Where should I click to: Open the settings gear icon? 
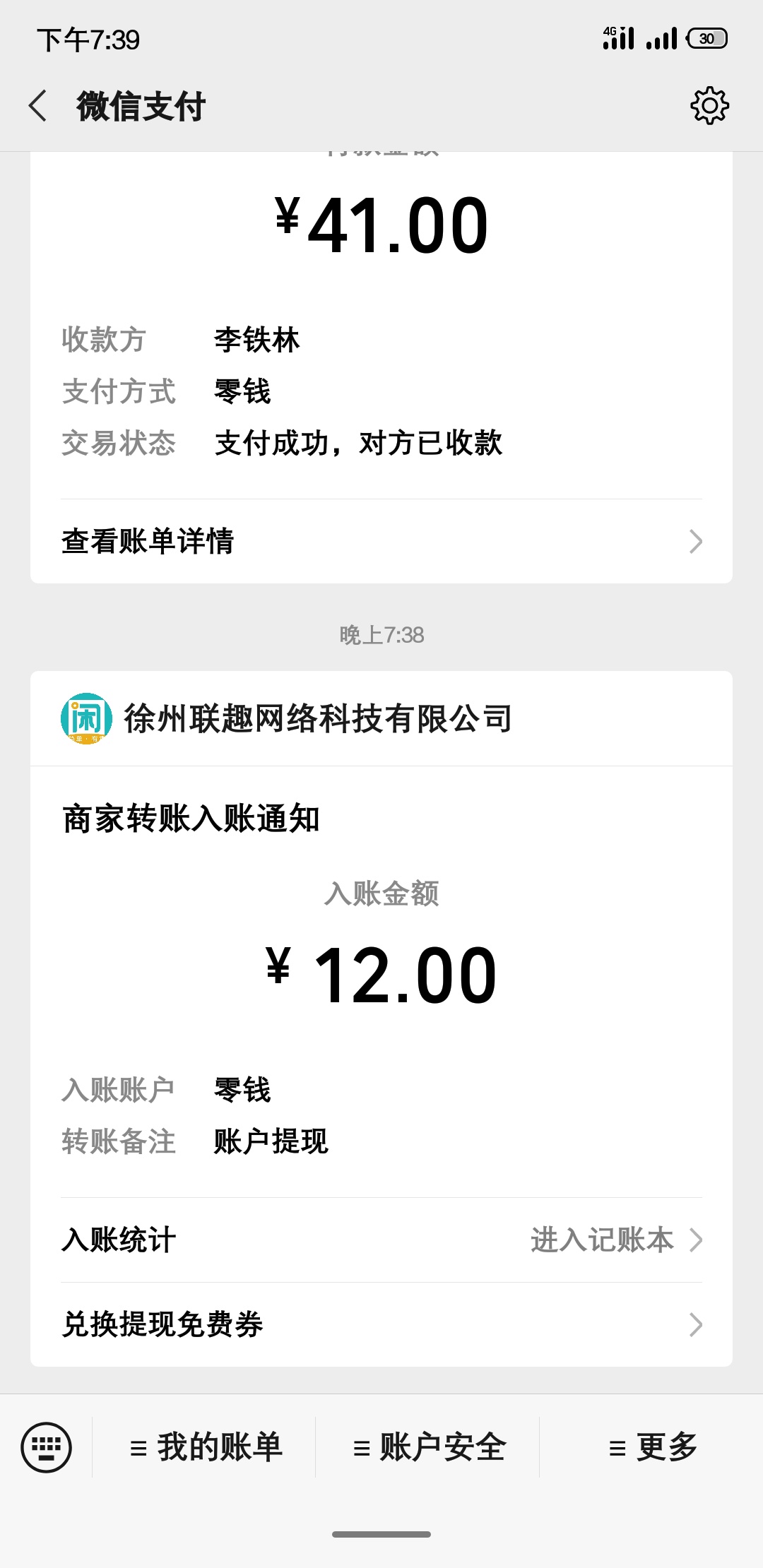(709, 106)
